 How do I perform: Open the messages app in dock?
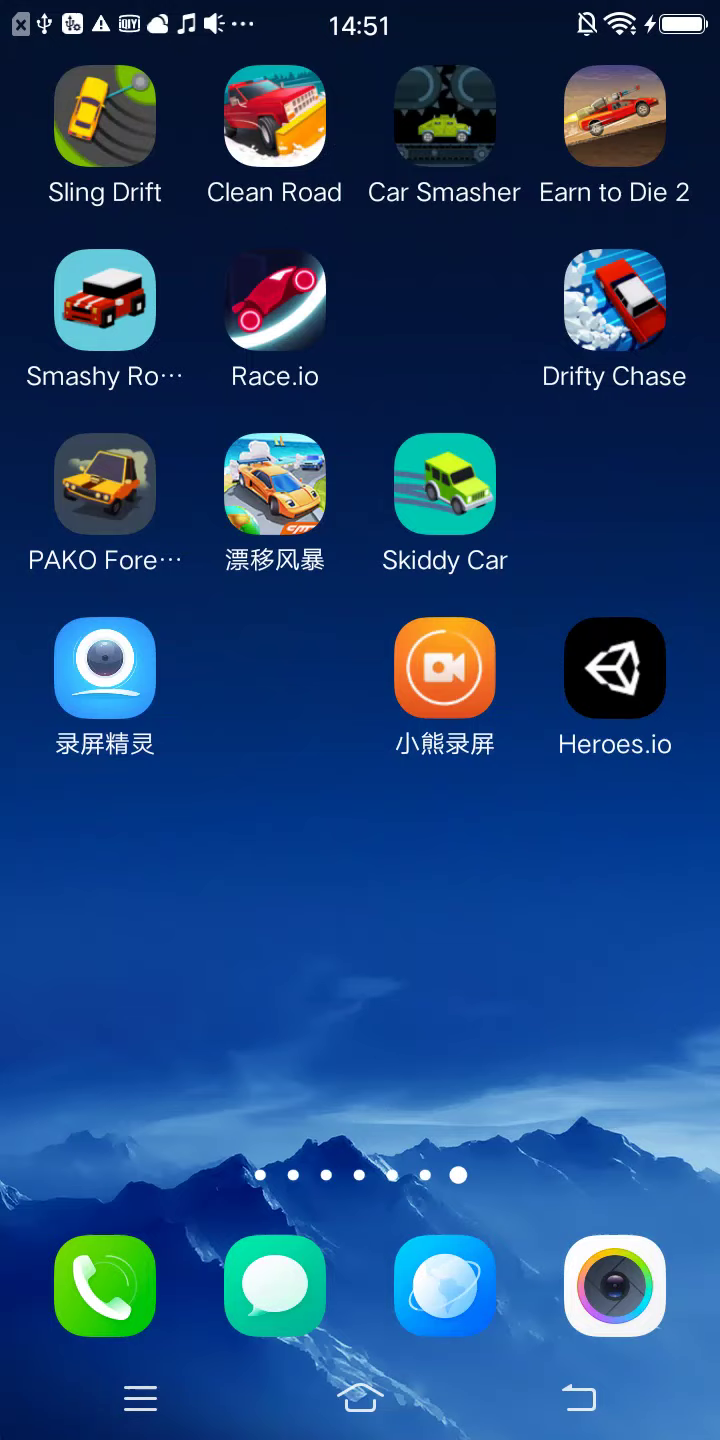pos(275,1286)
